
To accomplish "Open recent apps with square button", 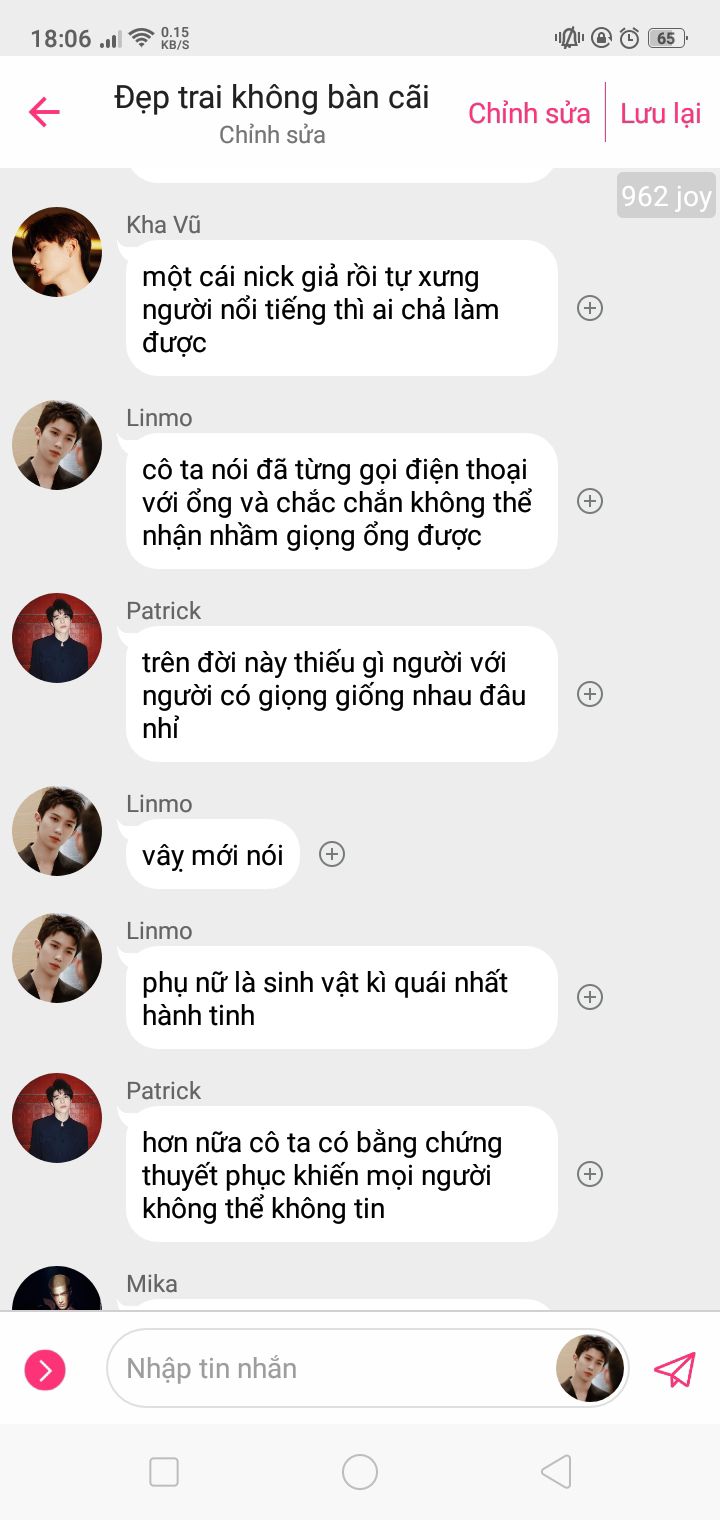I will point(164,1472).
